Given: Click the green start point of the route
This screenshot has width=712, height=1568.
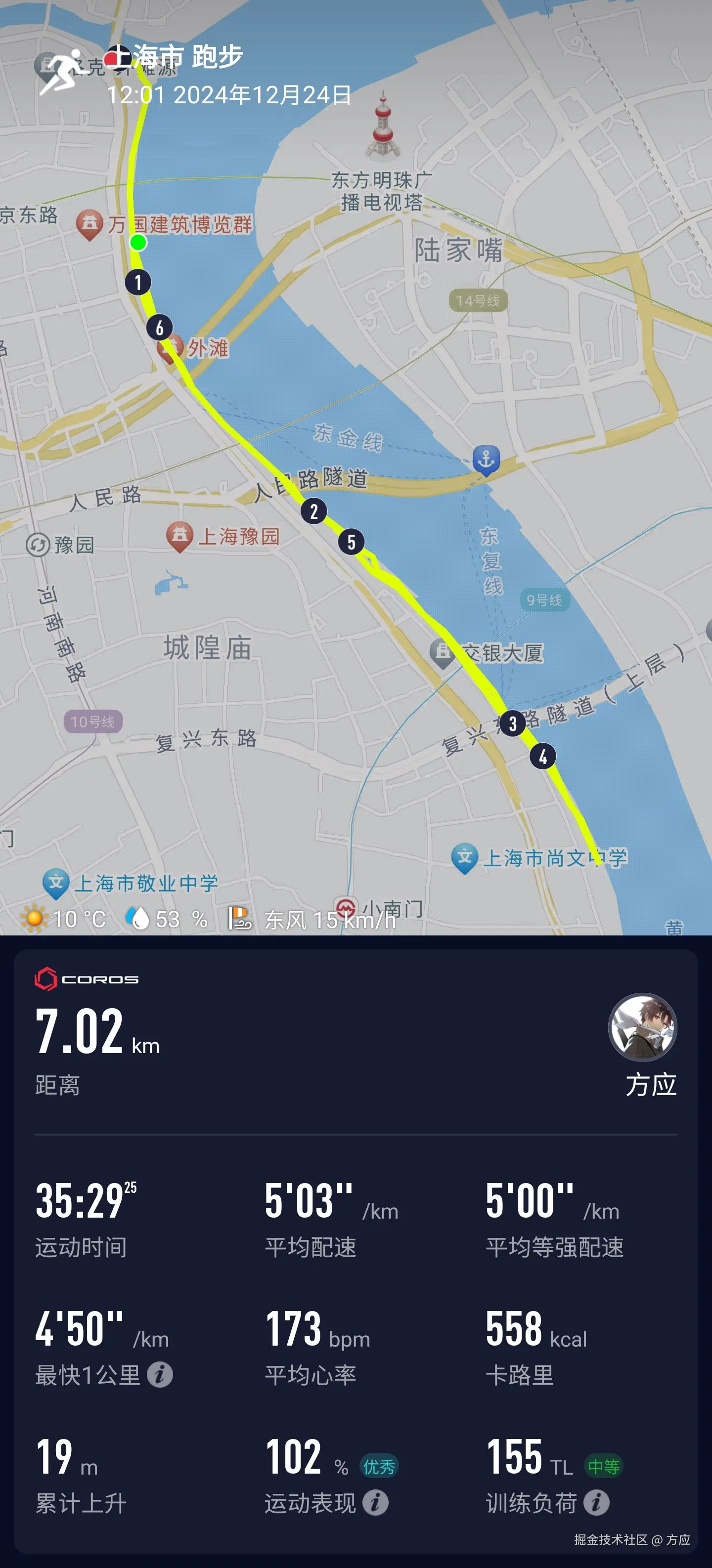Looking at the screenshot, I should pyautogui.click(x=139, y=242).
